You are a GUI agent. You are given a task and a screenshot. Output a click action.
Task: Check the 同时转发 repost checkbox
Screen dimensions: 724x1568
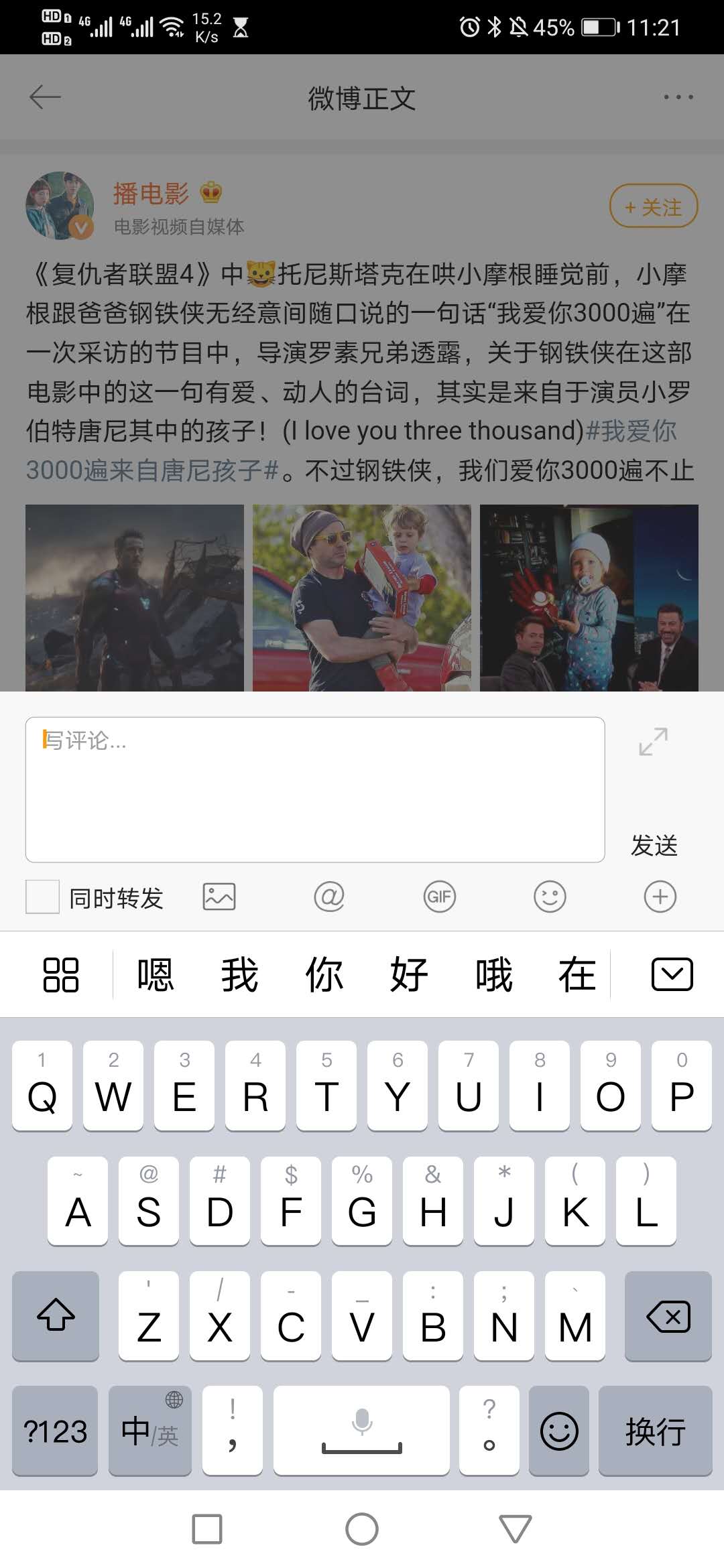[x=42, y=897]
